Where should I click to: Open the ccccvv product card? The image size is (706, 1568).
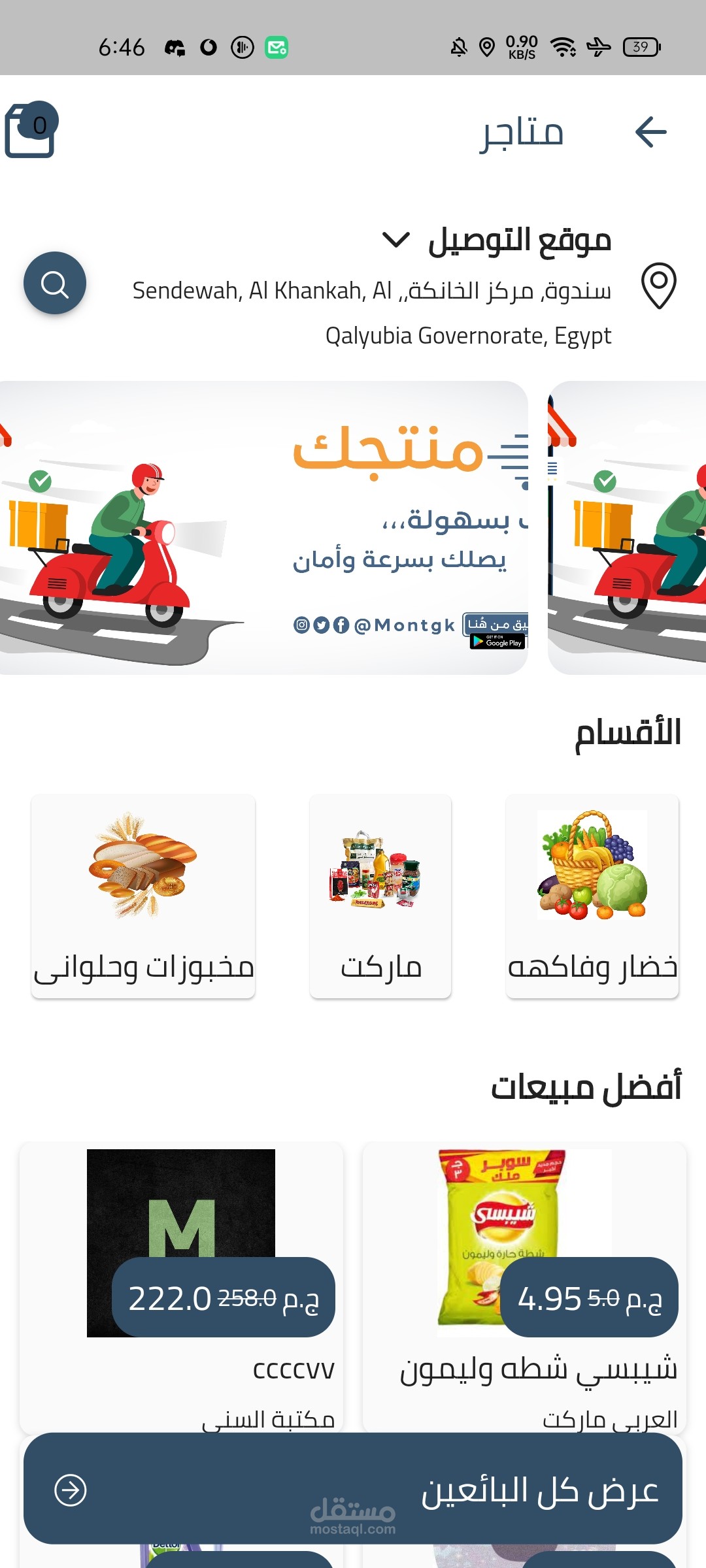(x=181, y=1281)
